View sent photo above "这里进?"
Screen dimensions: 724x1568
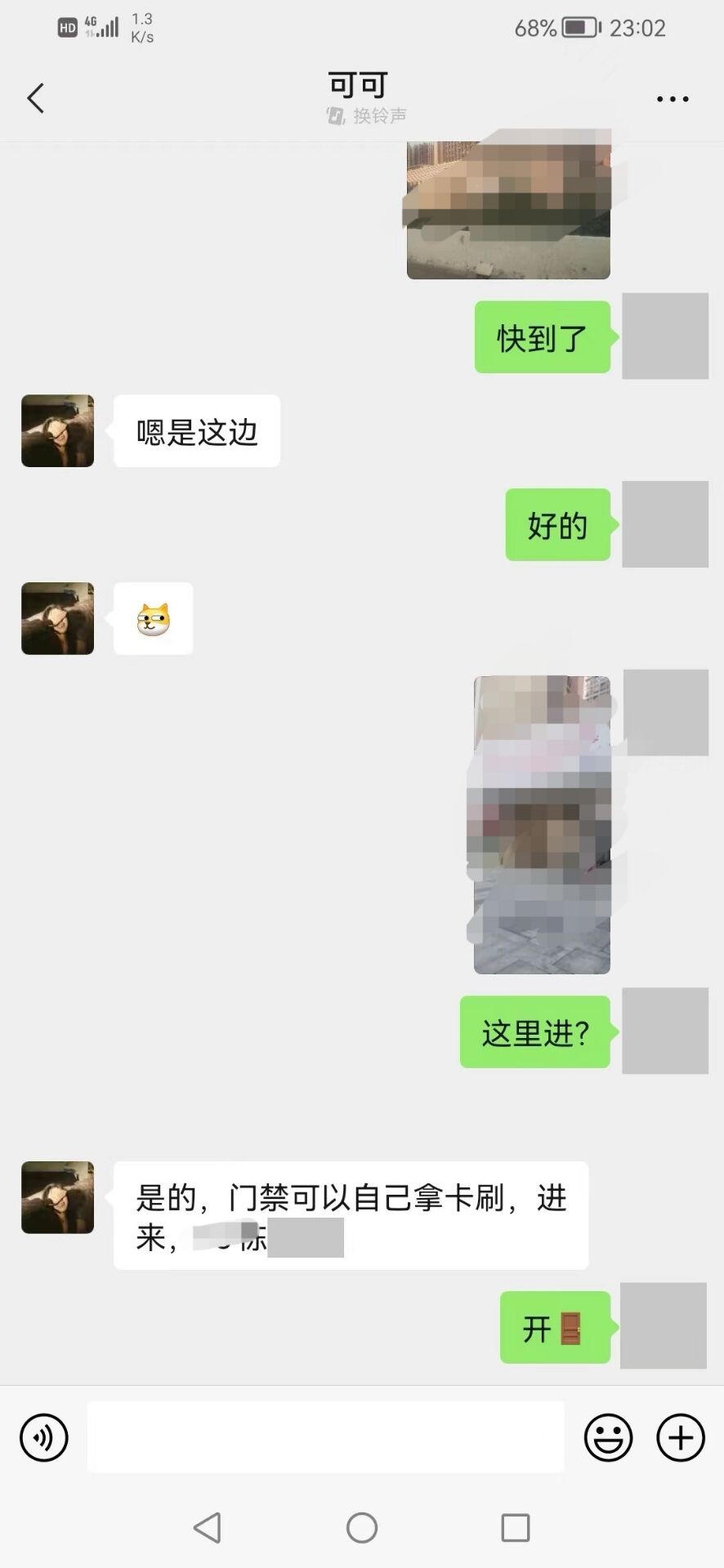pyautogui.click(x=542, y=825)
